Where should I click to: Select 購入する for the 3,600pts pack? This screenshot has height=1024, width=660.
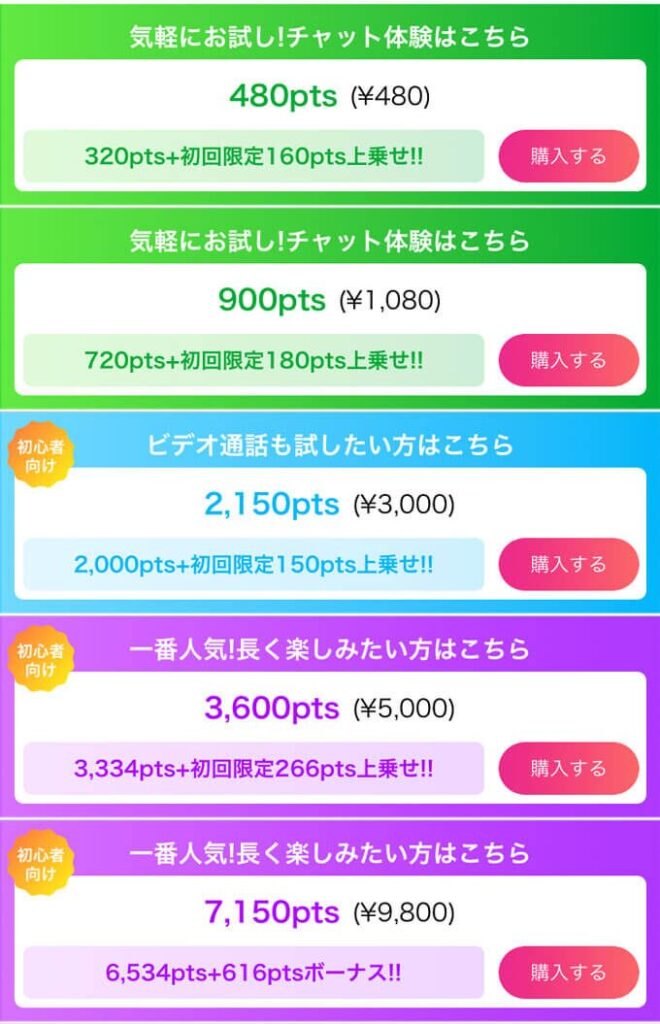coord(568,768)
